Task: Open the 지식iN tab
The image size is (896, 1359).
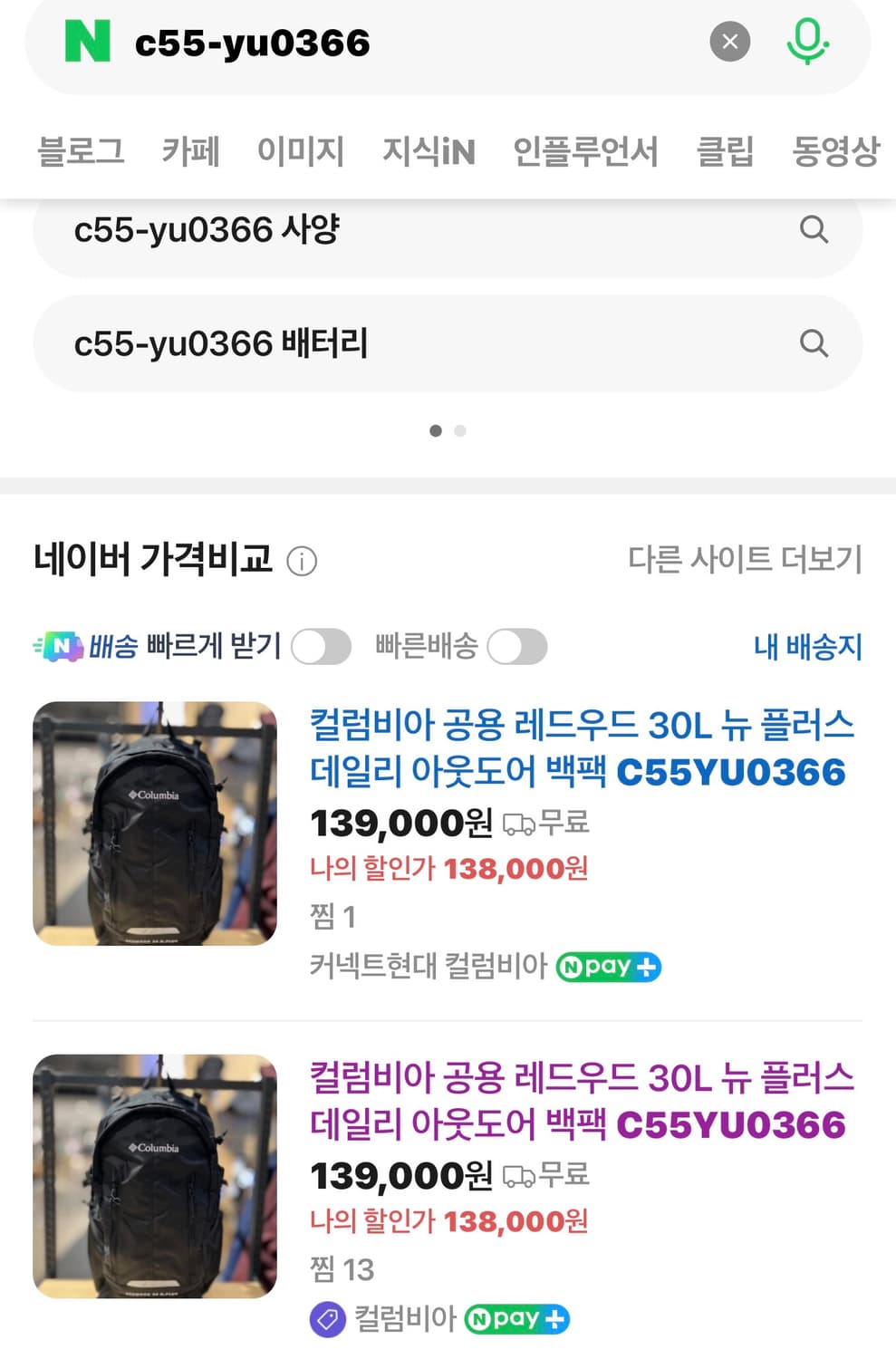Action: [427, 152]
